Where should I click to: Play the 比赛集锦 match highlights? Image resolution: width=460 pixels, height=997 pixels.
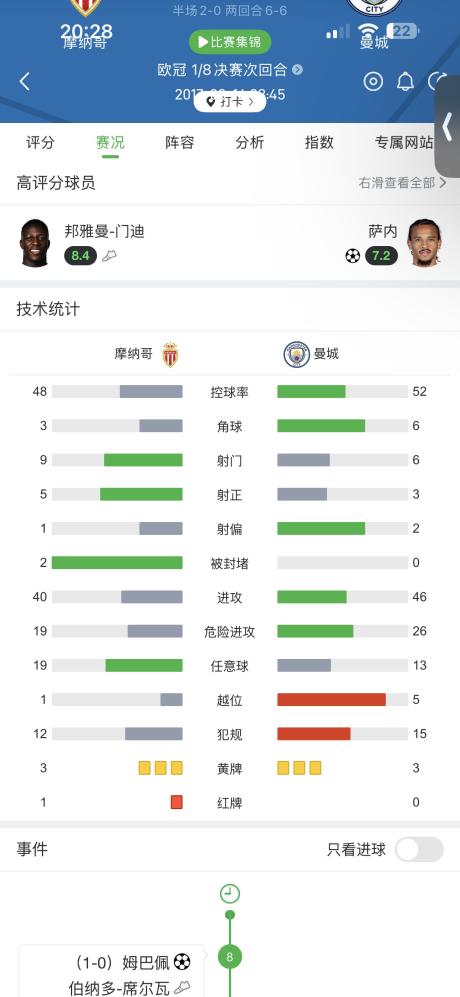coord(230,42)
